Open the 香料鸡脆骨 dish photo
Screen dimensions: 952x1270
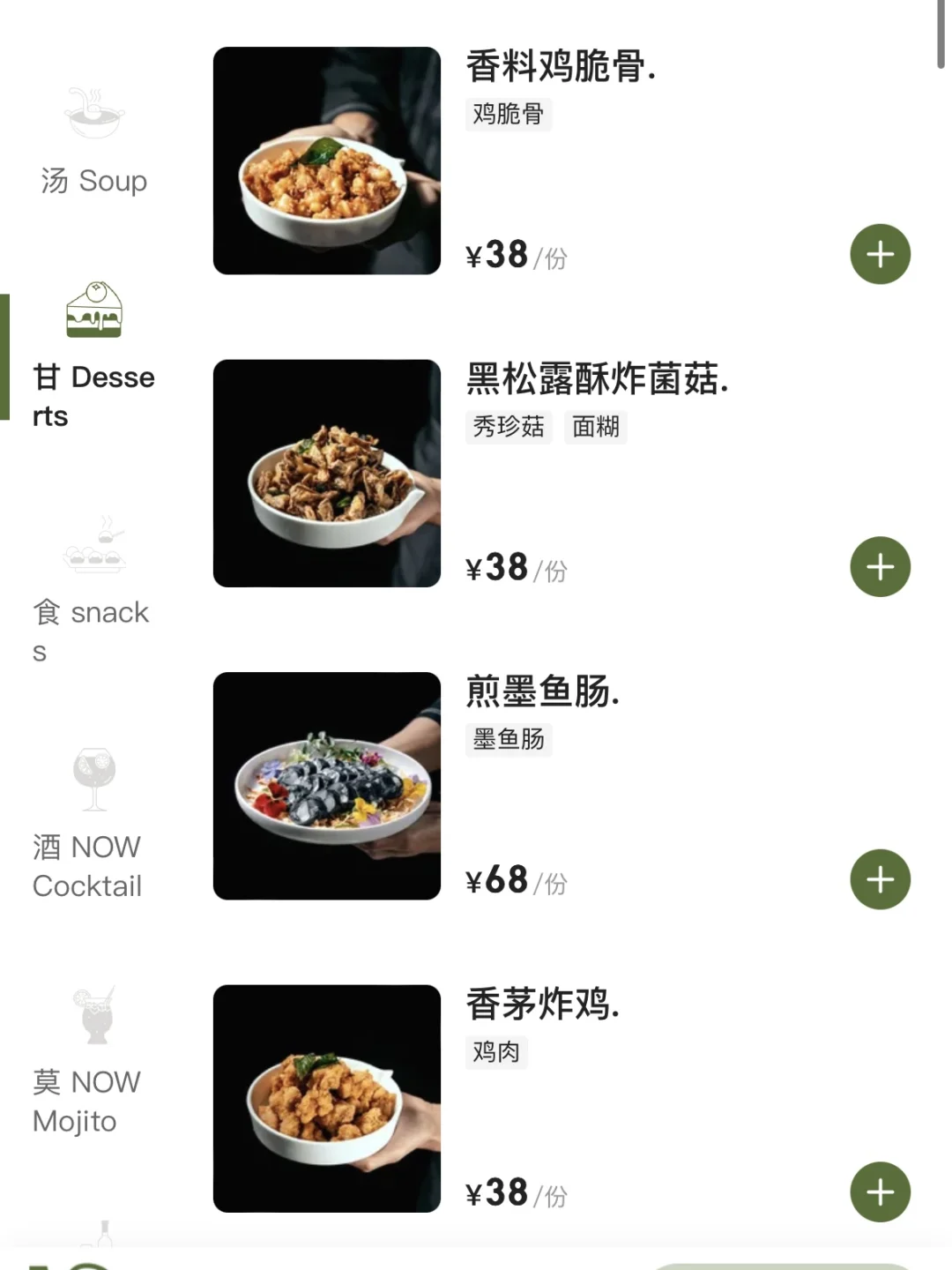327,161
